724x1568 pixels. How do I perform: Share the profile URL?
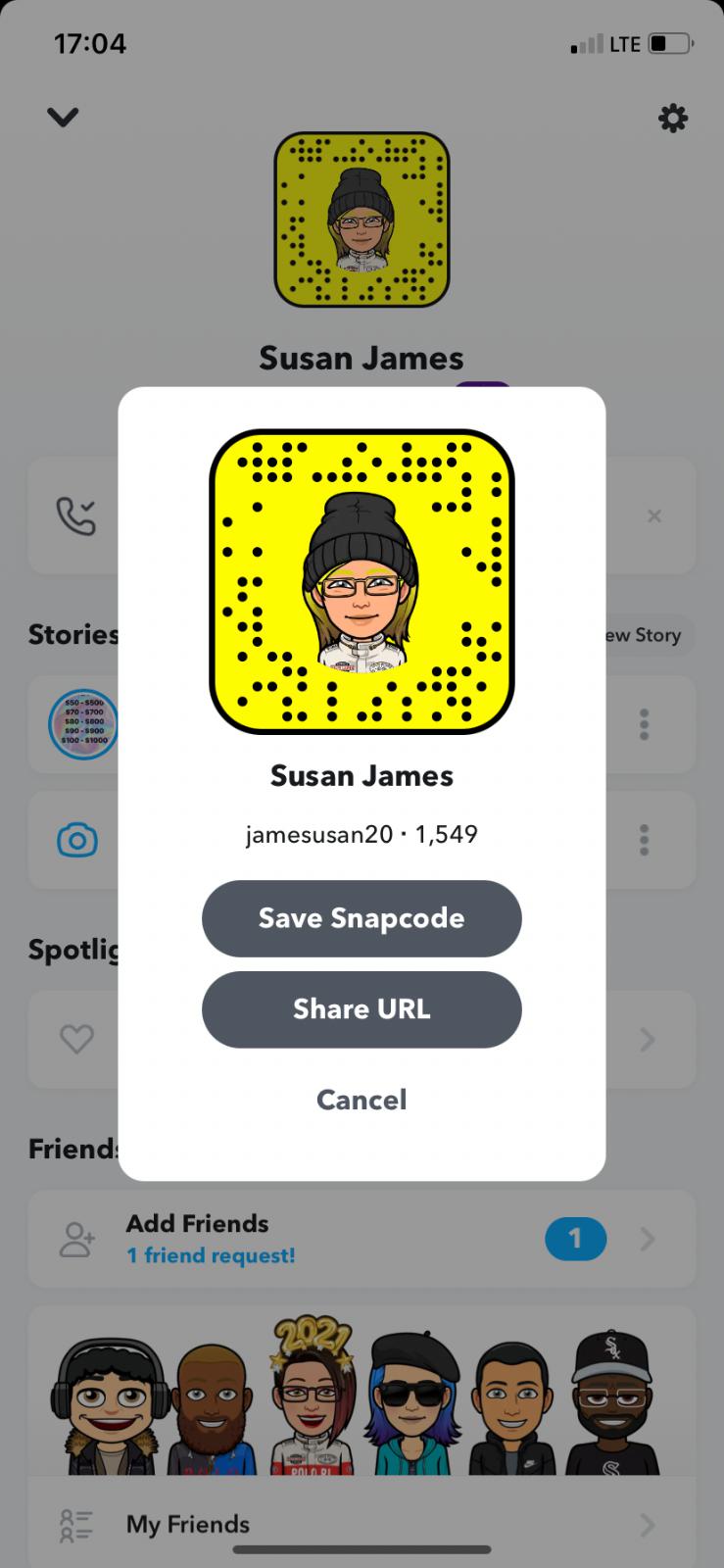(x=362, y=1009)
